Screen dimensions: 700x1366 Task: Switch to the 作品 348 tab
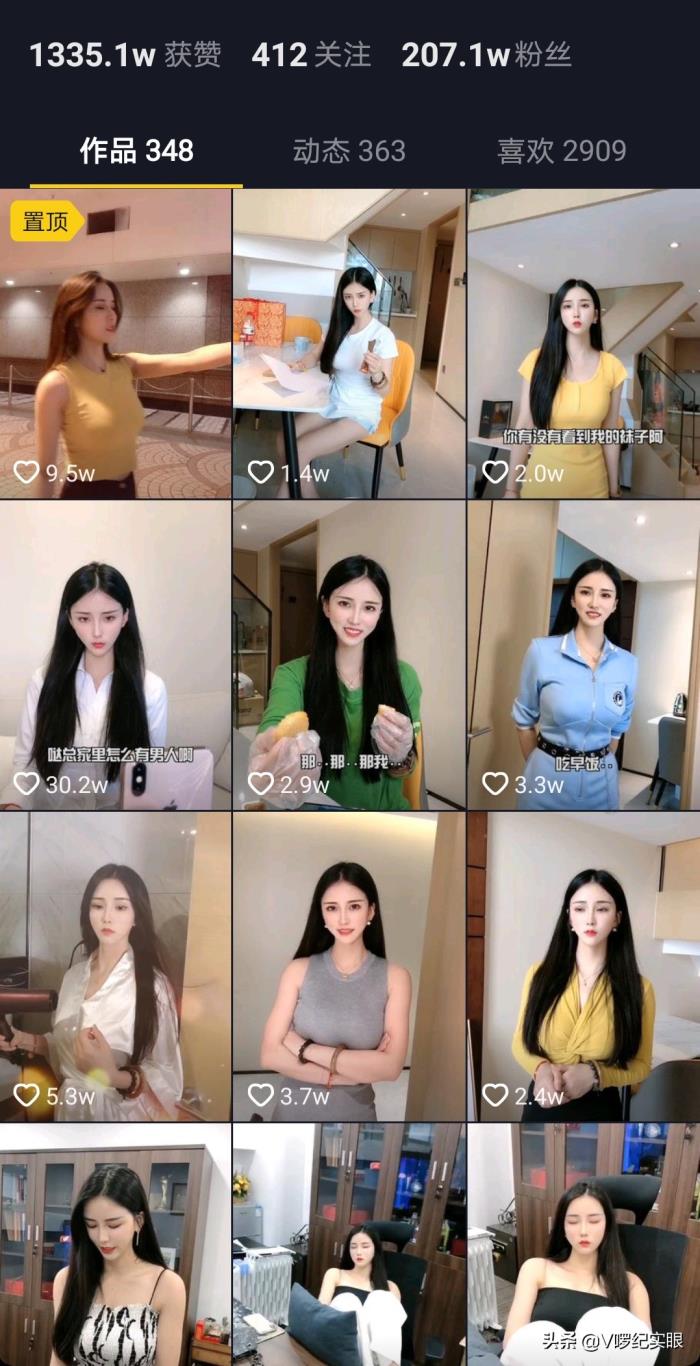[136, 151]
